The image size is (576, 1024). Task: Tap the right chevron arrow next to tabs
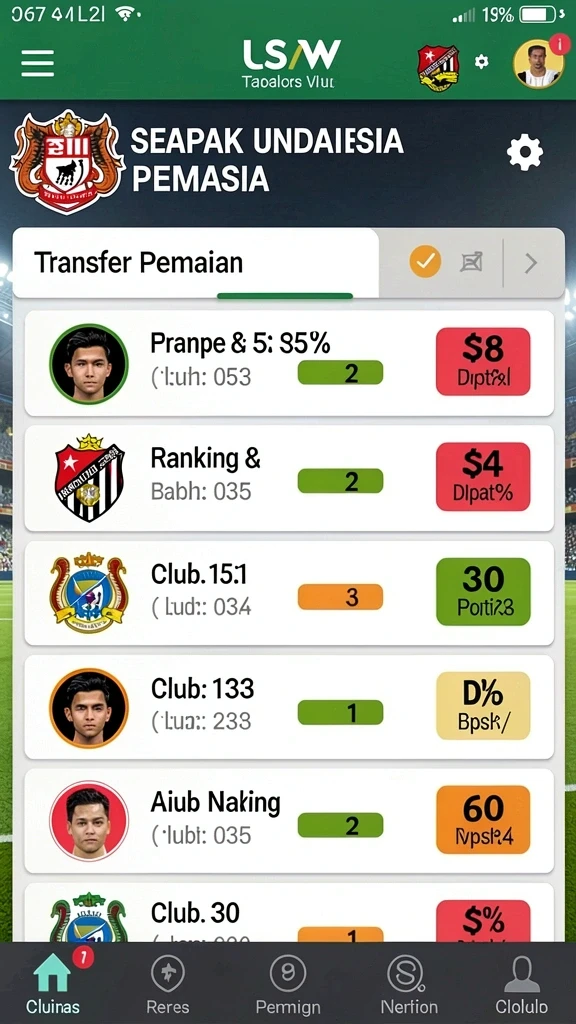click(x=531, y=263)
